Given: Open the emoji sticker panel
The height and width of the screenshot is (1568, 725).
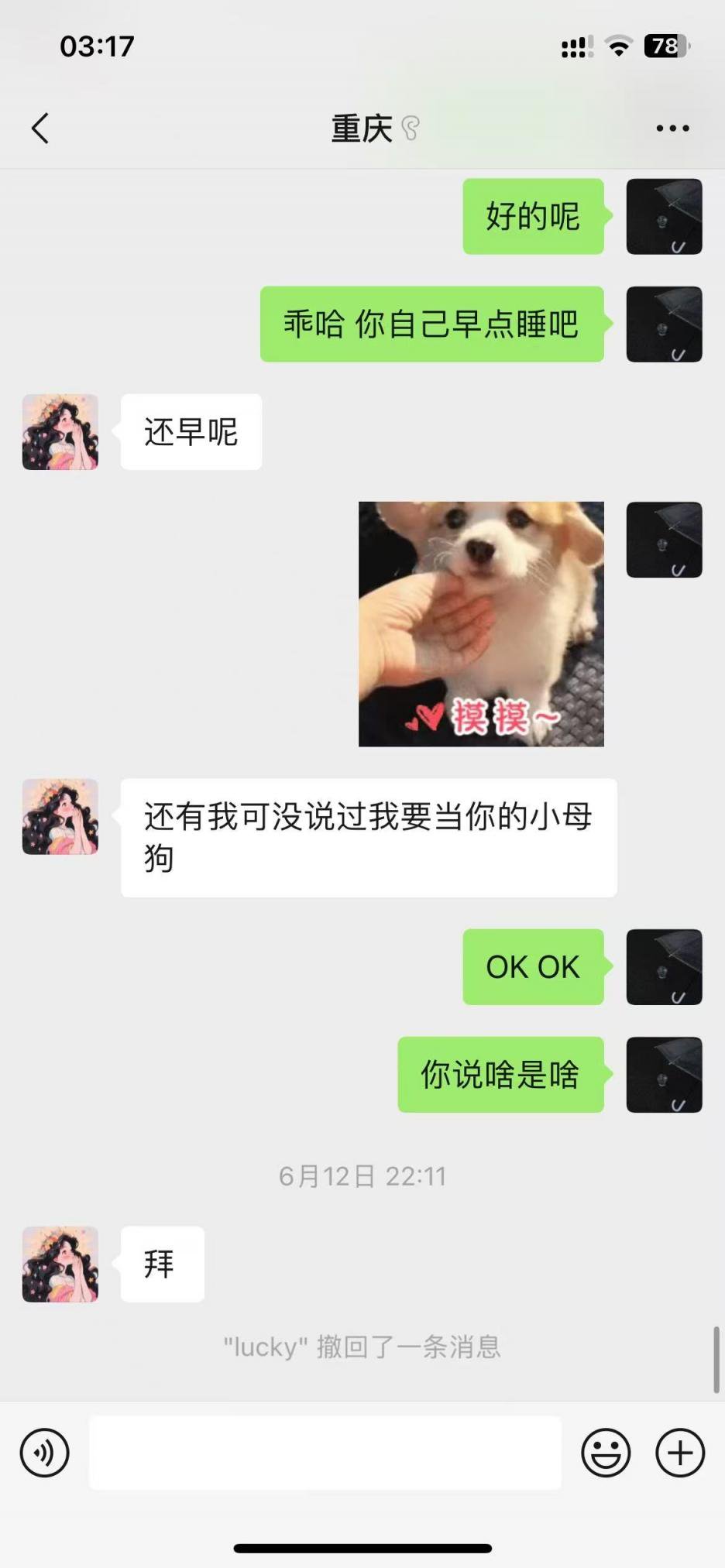Looking at the screenshot, I should pos(606,1452).
